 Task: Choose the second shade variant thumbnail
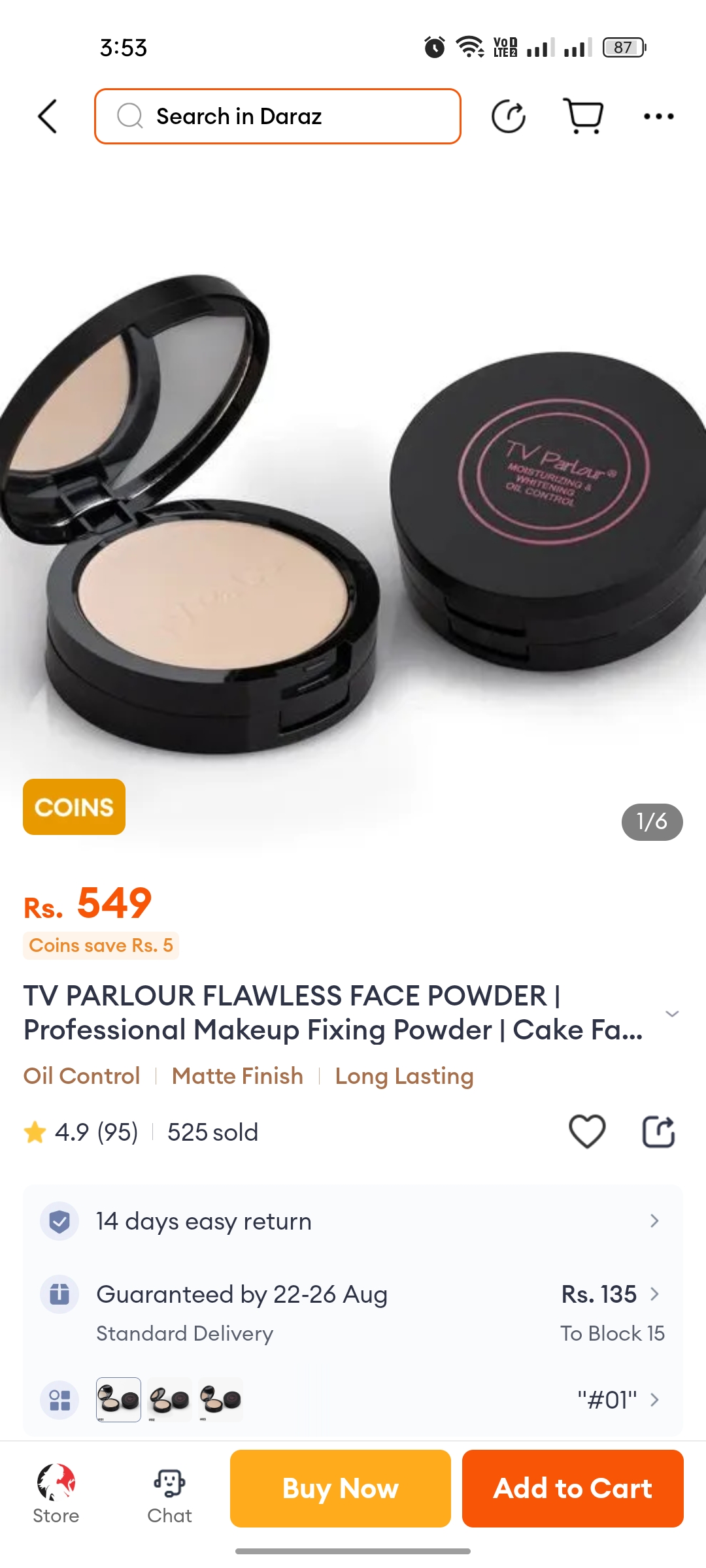pyautogui.click(x=169, y=1399)
